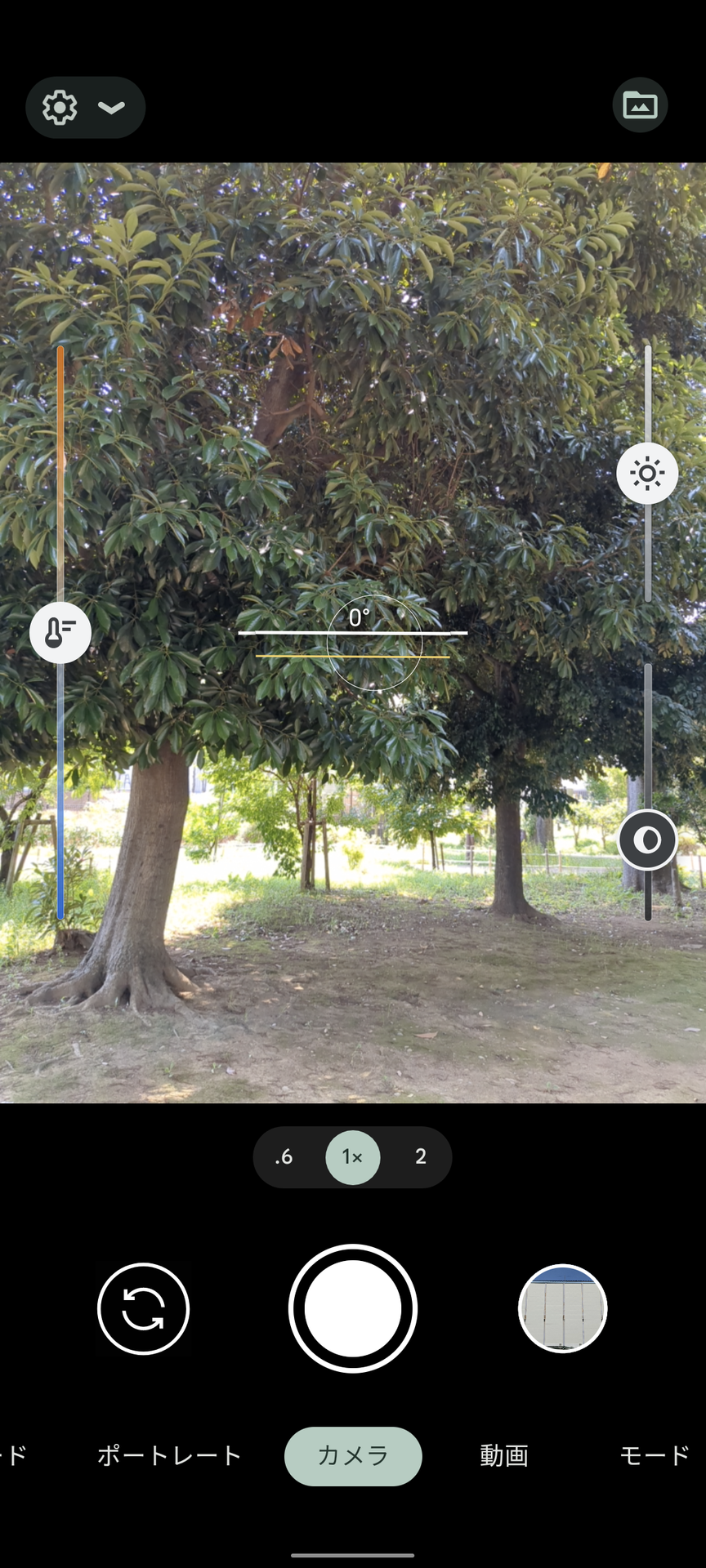Take a photo with shutter button
The width and height of the screenshot is (706, 1568).
pos(352,1308)
